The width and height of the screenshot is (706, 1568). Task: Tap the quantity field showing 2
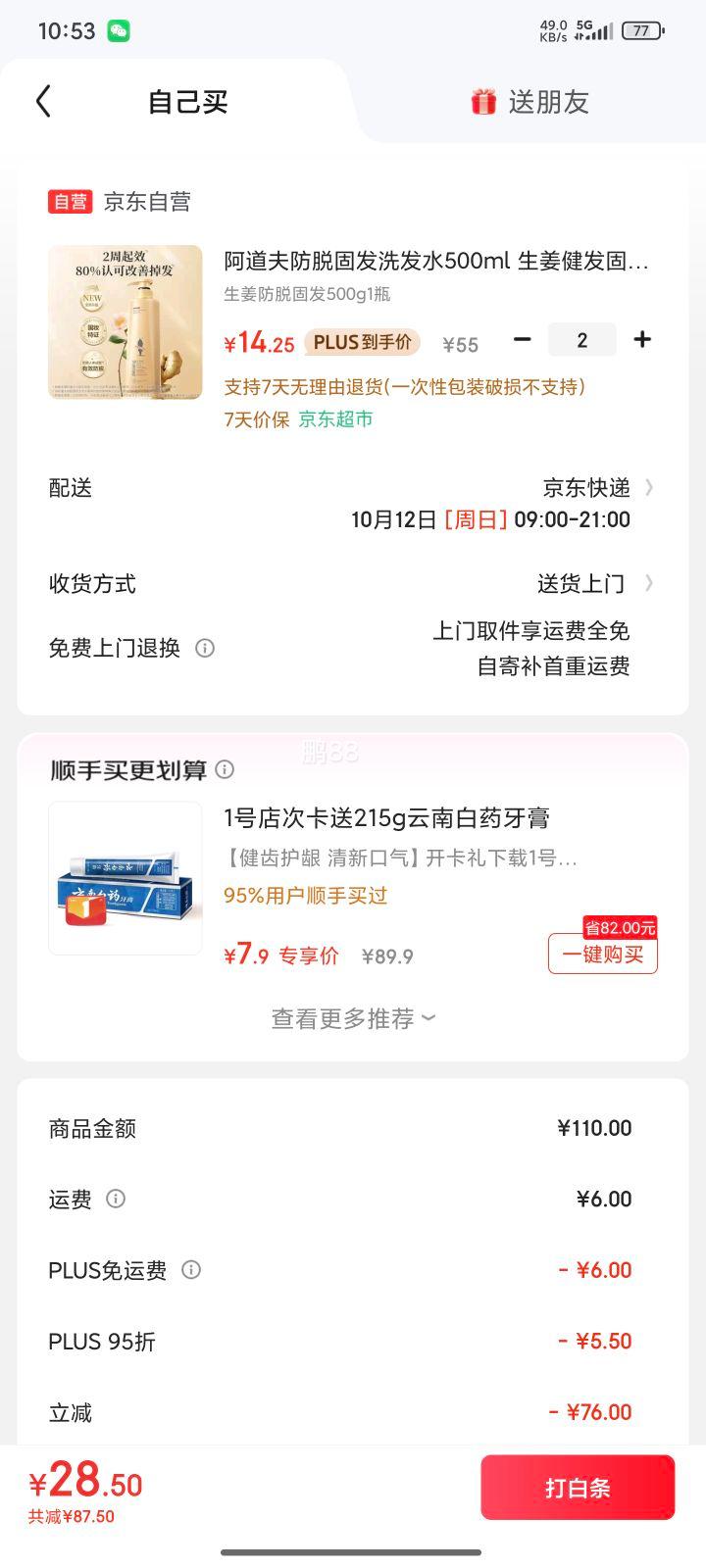click(581, 340)
